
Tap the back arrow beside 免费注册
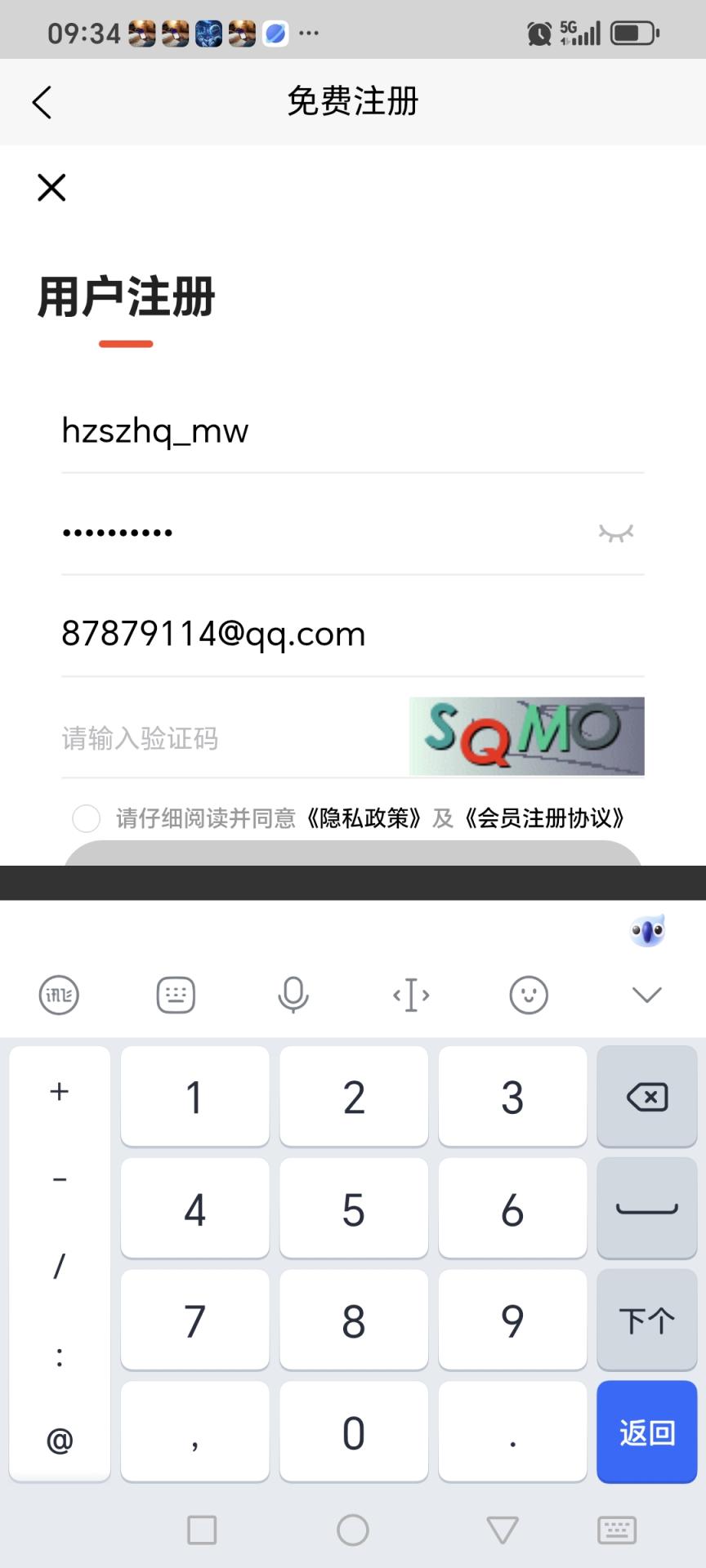tap(42, 101)
